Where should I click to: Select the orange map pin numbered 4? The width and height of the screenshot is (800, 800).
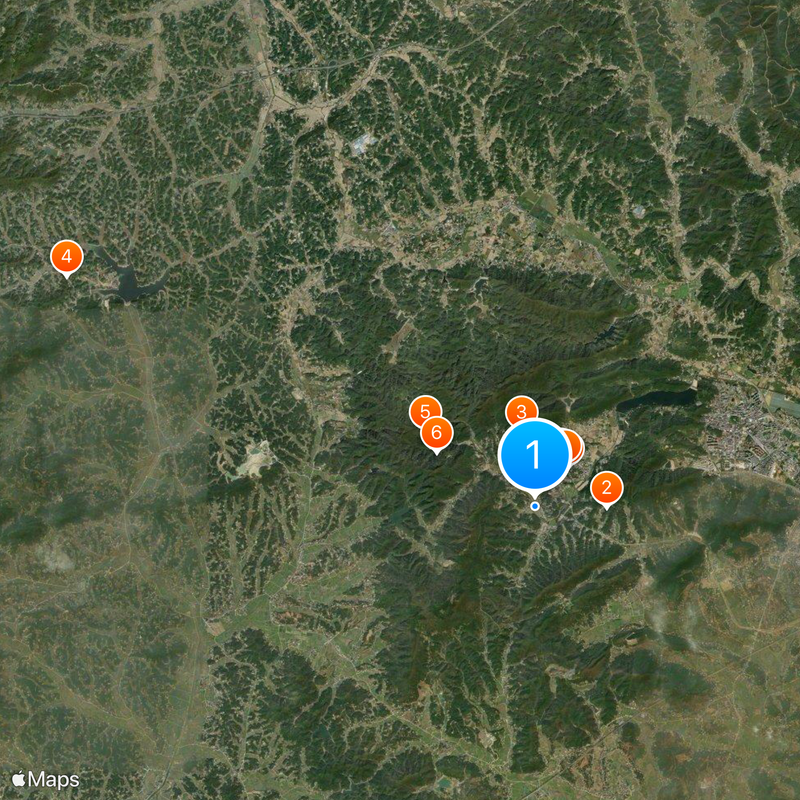coord(66,257)
